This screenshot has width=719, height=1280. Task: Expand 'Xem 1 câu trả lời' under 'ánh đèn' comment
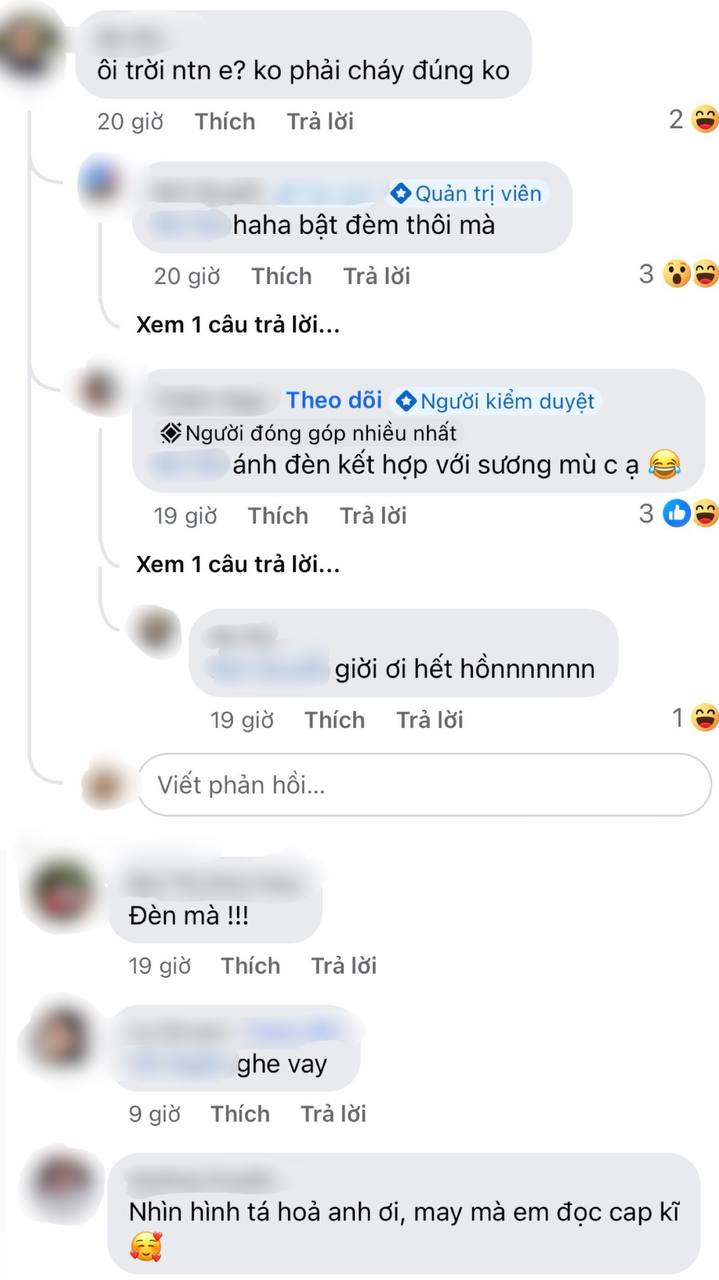coord(238,564)
